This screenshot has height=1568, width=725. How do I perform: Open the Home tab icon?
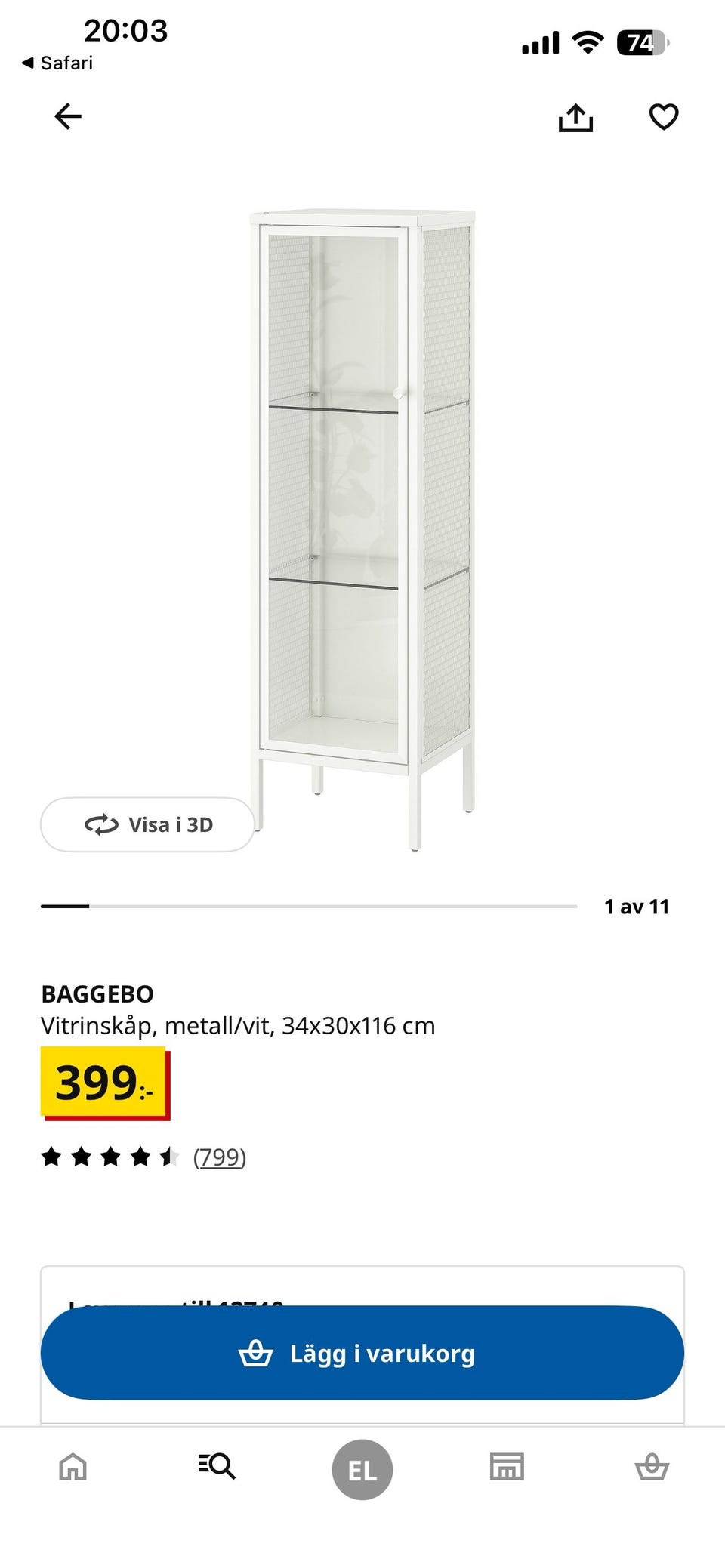pos(72,1468)
